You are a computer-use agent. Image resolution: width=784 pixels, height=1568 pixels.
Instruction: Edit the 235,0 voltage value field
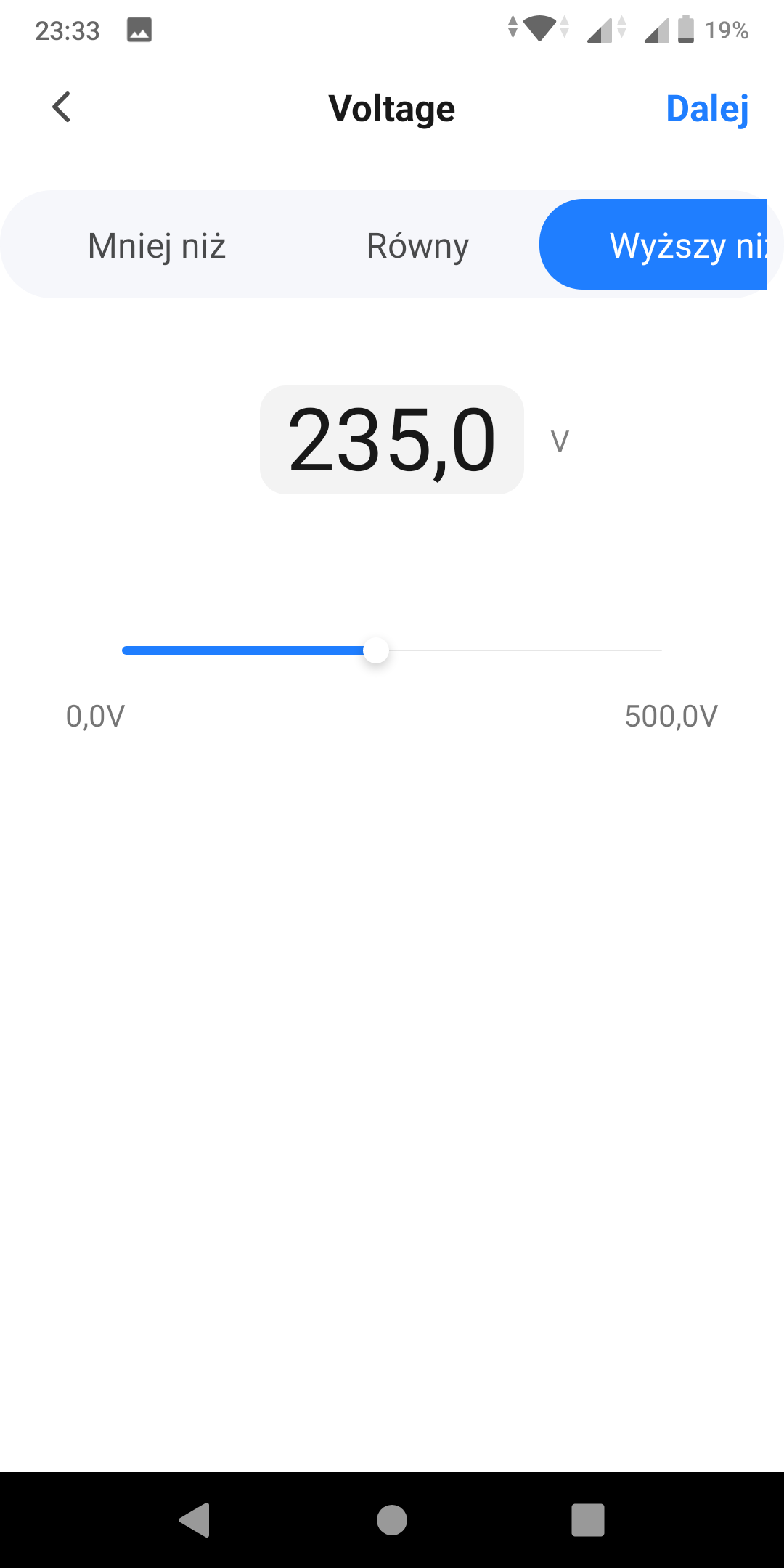click(392, 440)
